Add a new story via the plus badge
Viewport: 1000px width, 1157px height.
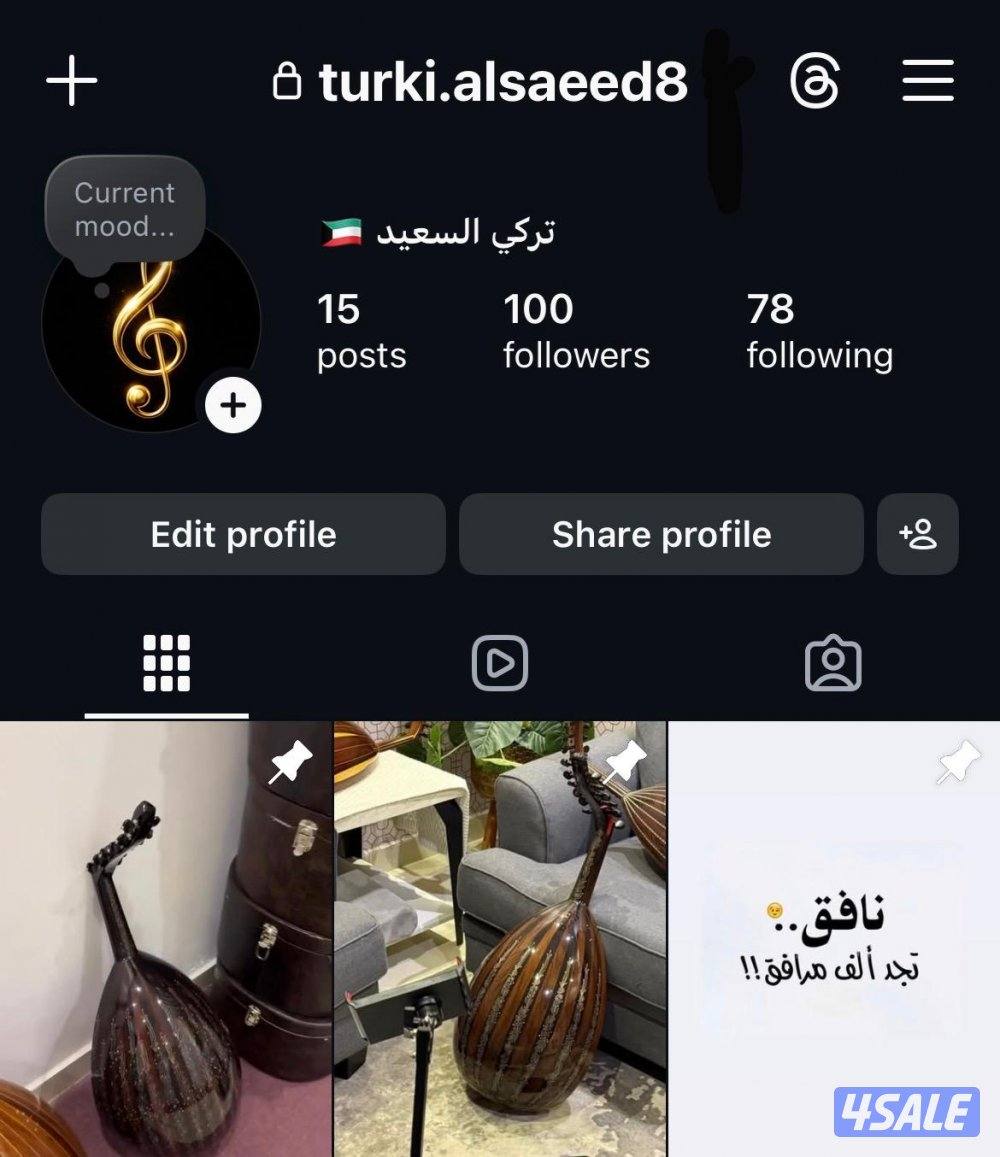click(x=233, y=404)
